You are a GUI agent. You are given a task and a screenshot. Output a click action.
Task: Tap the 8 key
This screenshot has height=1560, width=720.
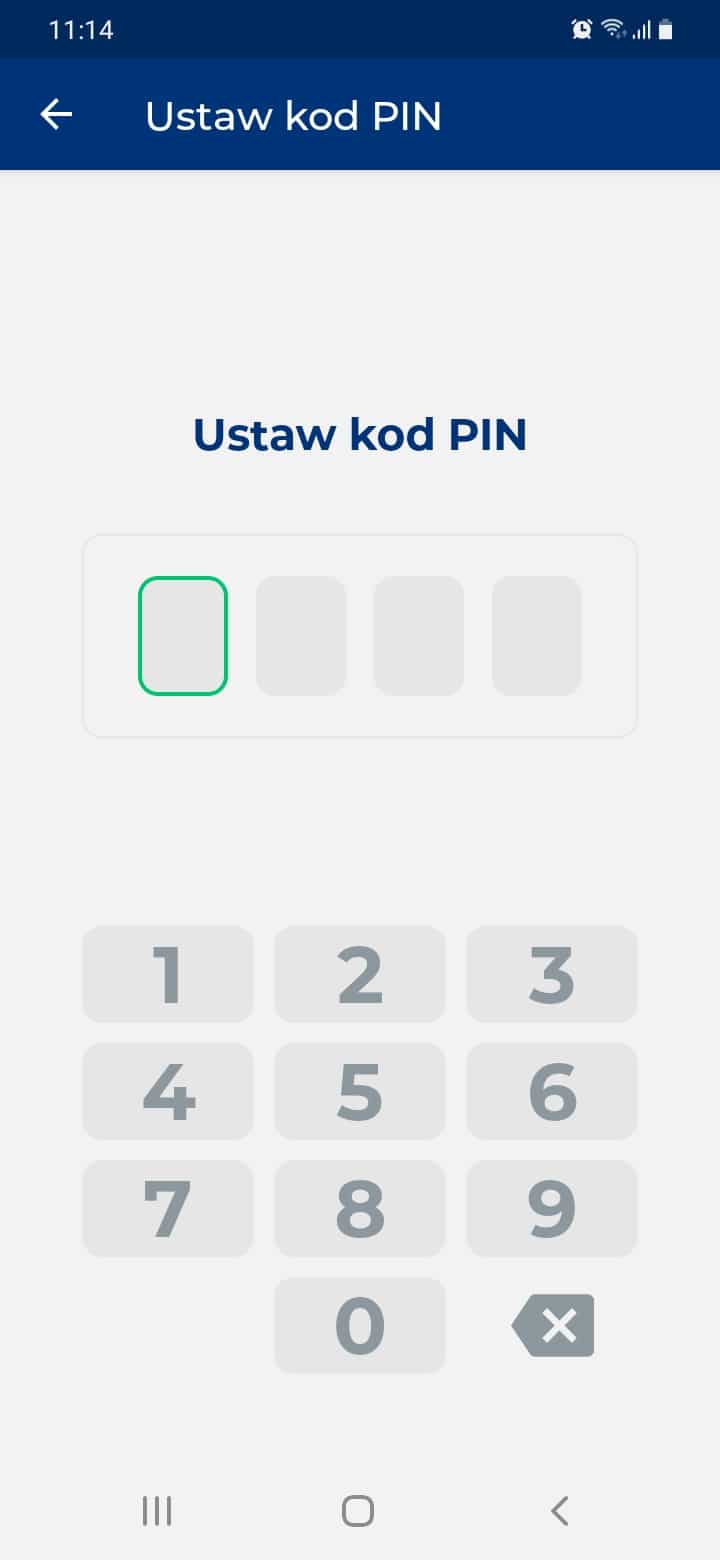(360, 1208)
